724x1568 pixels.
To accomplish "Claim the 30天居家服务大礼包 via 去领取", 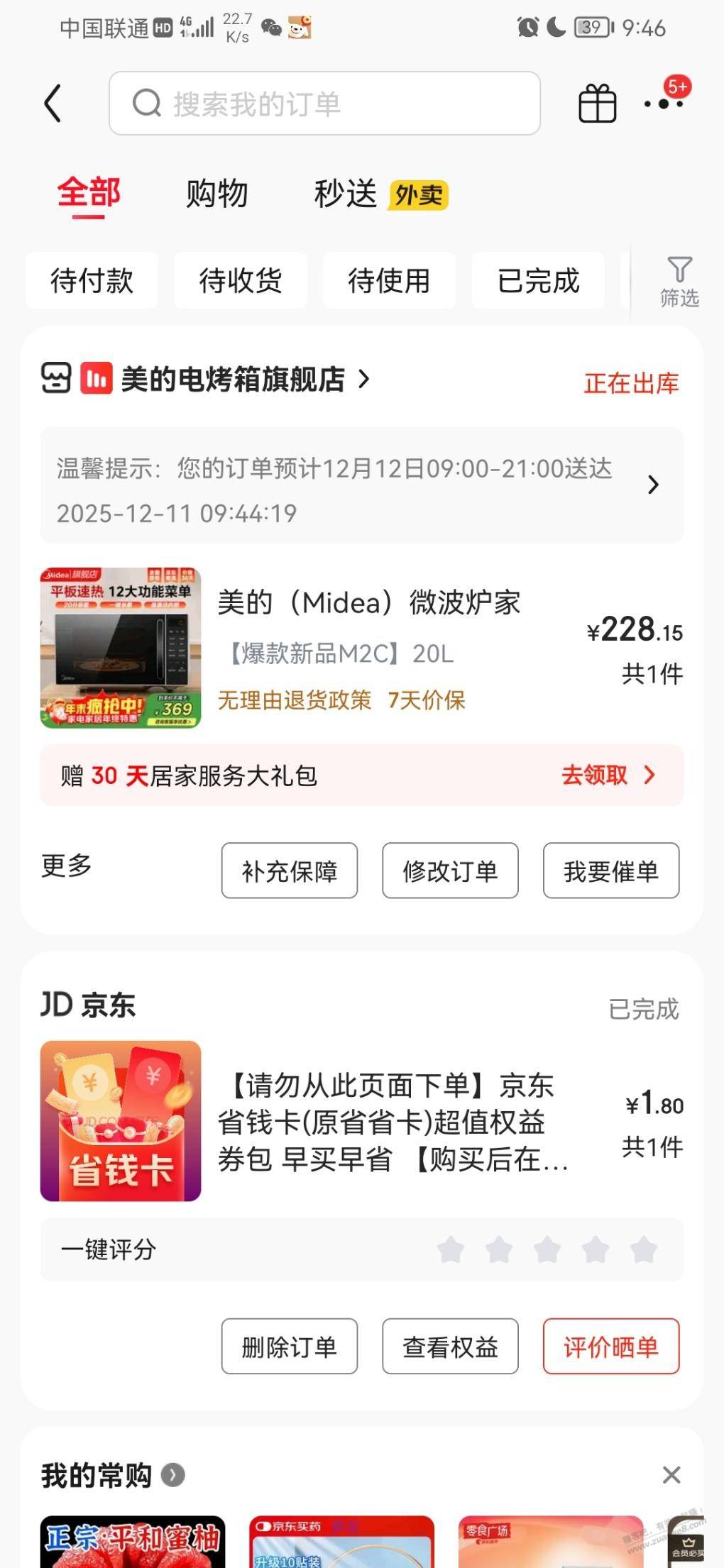I will [x=608, y=775].
